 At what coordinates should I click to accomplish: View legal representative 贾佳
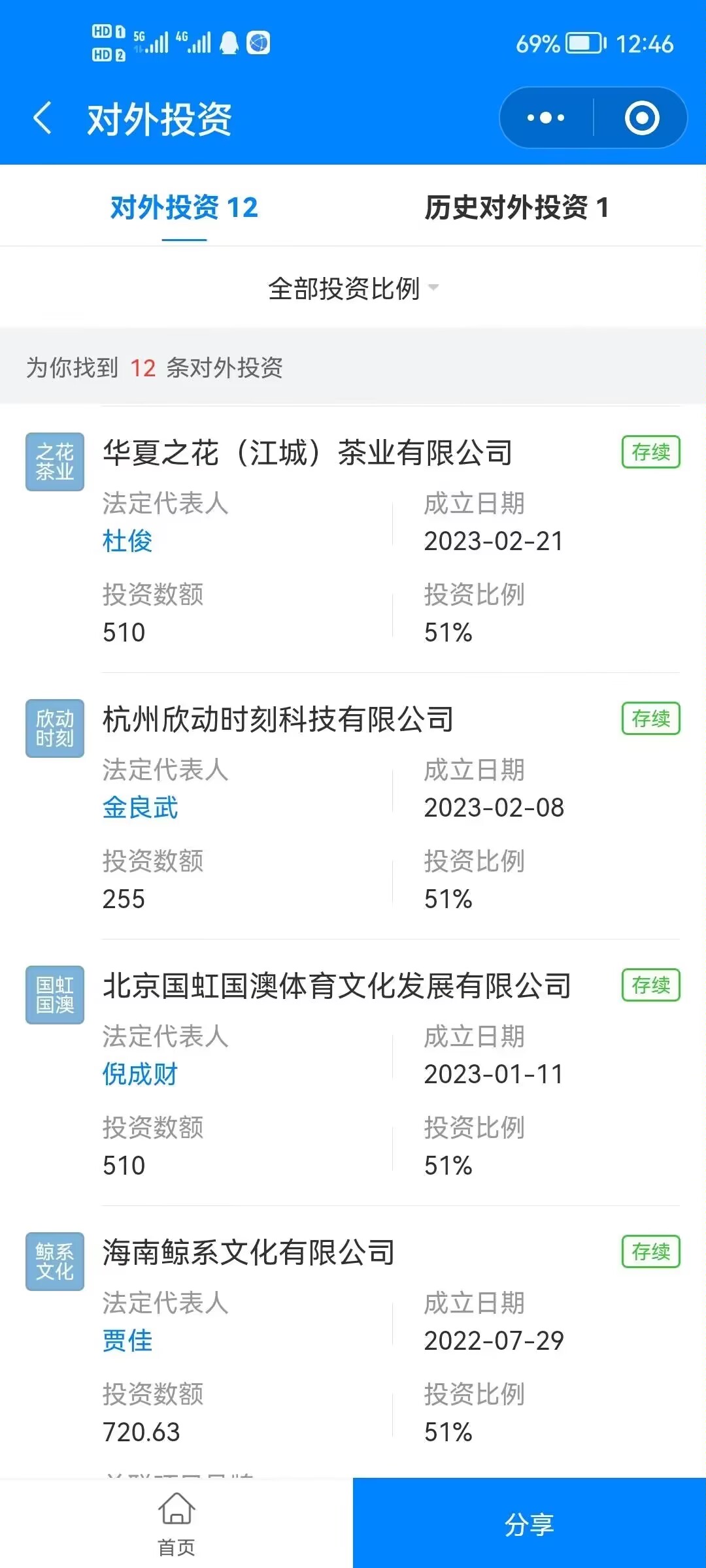(127, 1341)
